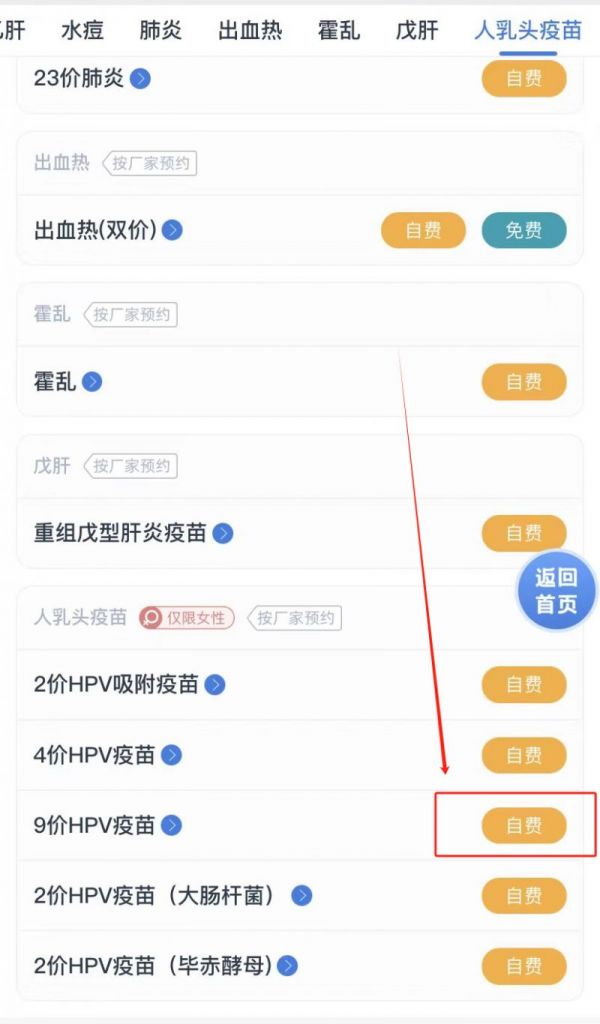This screenshot has width=600, height=1024.
Task: Switch to the 戊肝 tab
Action: point(416,29)
